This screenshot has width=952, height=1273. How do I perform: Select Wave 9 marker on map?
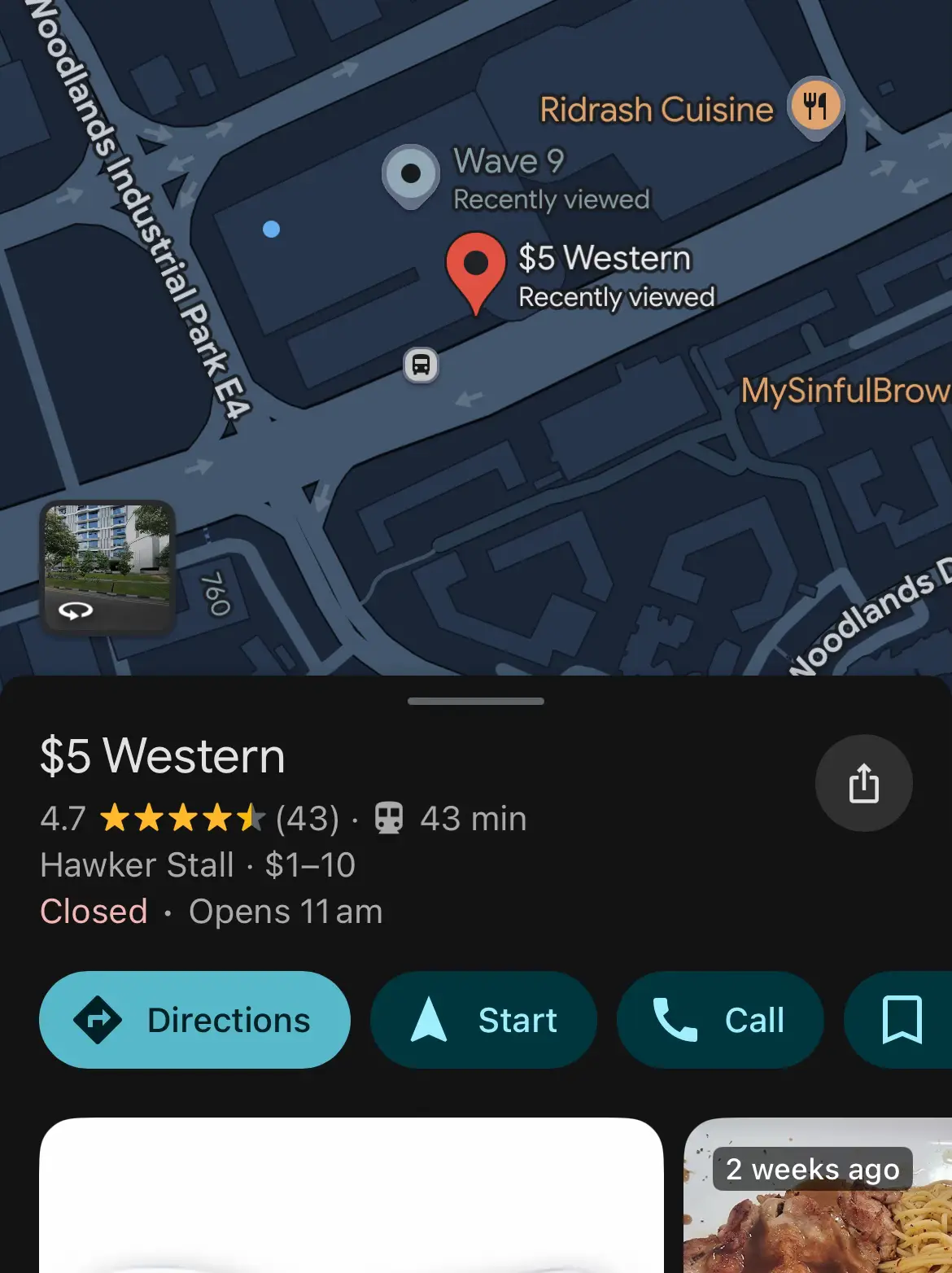point(411,174)
